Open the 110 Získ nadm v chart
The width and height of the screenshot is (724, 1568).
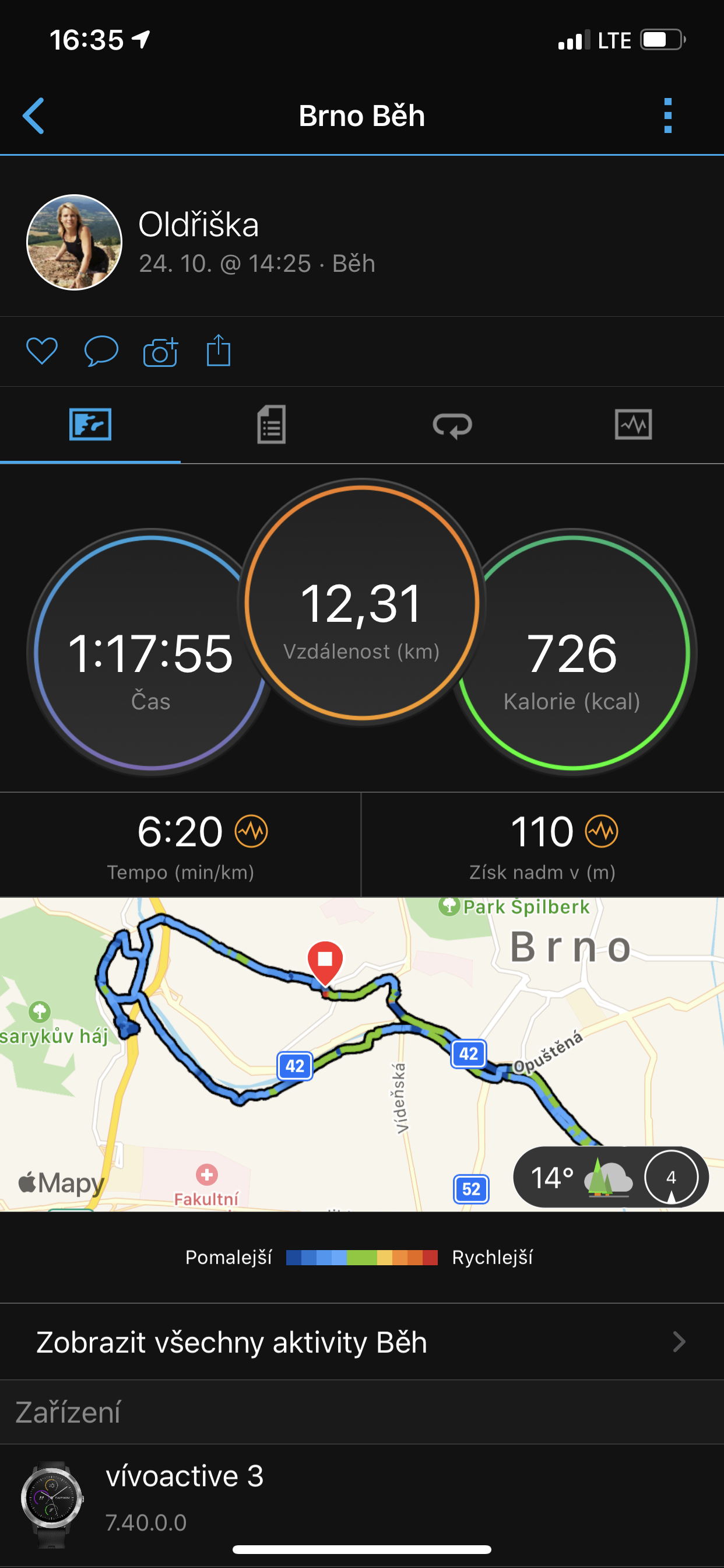coord(543,845)
